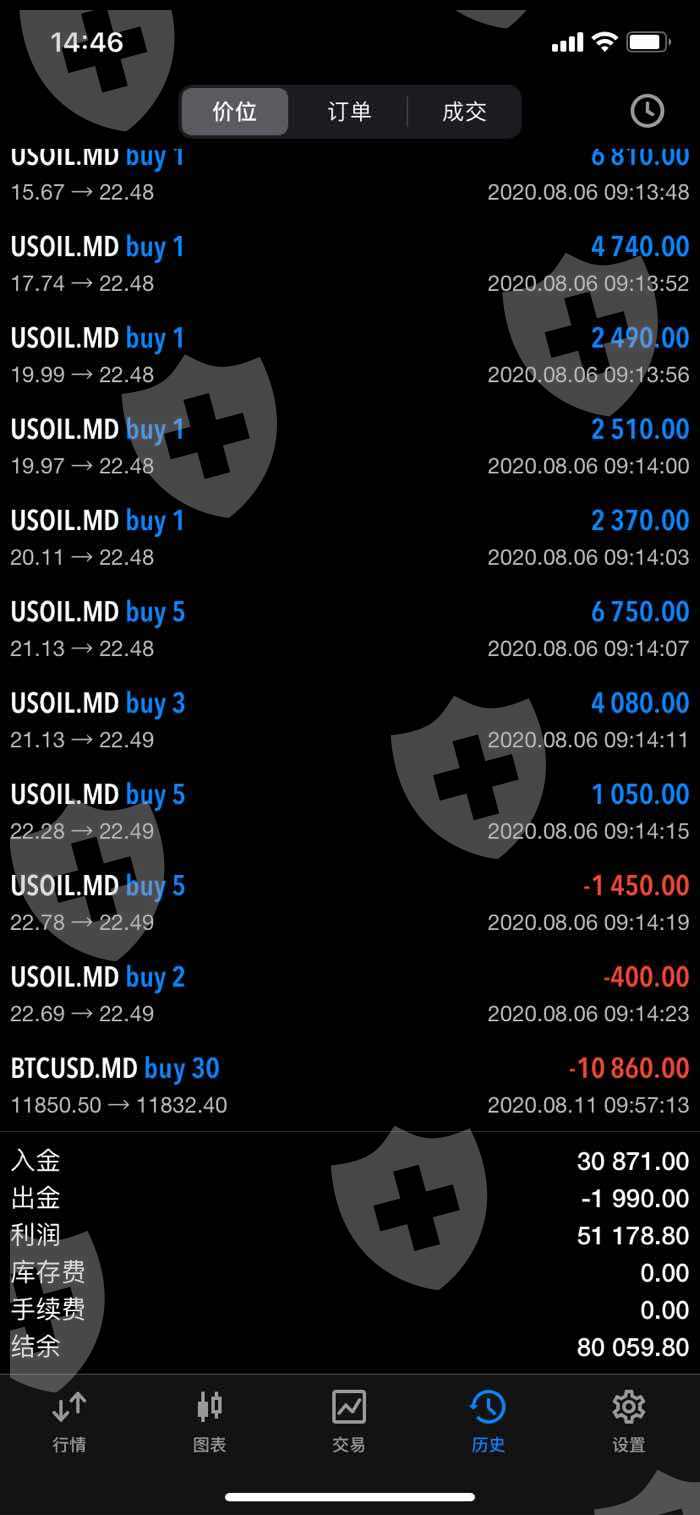
Task: Switch to the 订单 segment
Action: pyautogui.click(x=349, y=111)
